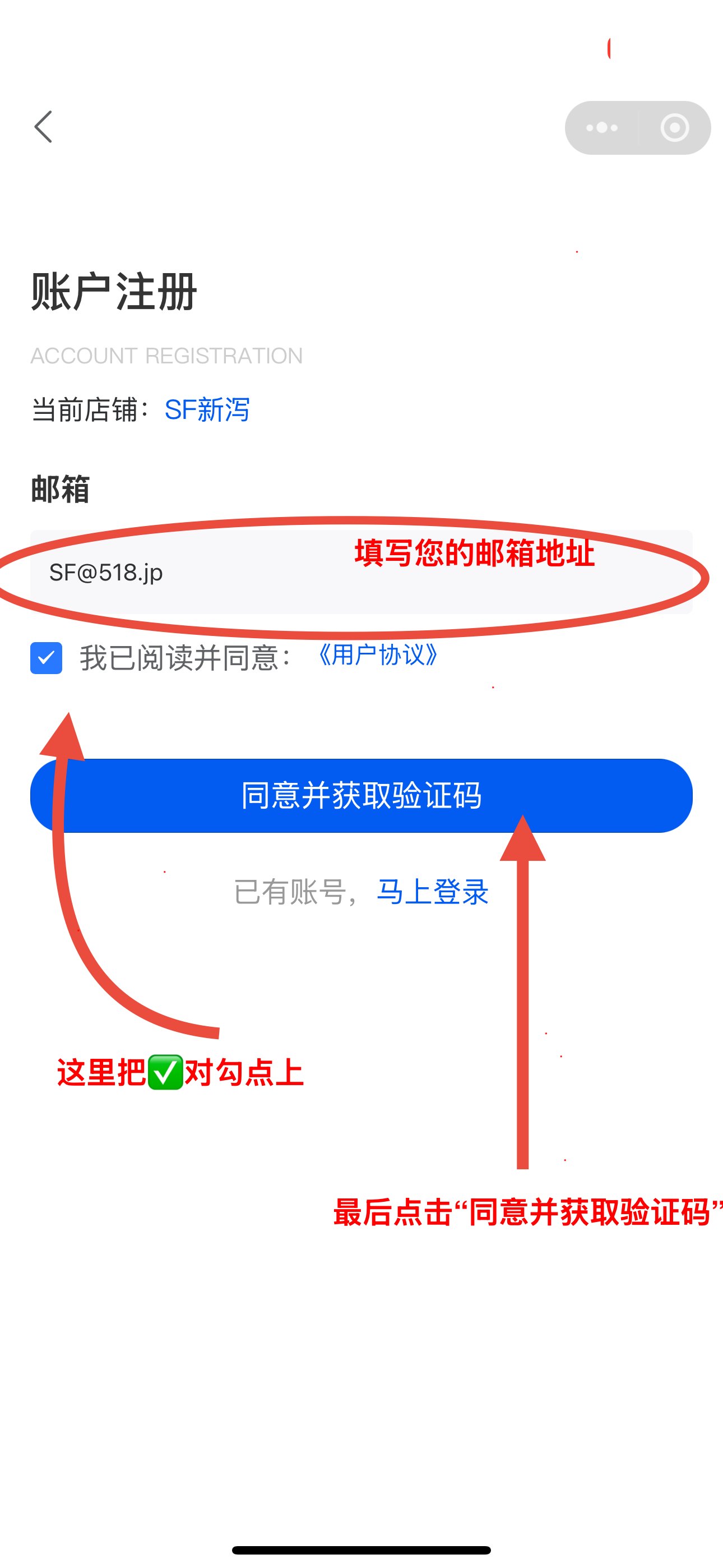Tap the 同意并获取验证码 button

[x=361, y=796]
